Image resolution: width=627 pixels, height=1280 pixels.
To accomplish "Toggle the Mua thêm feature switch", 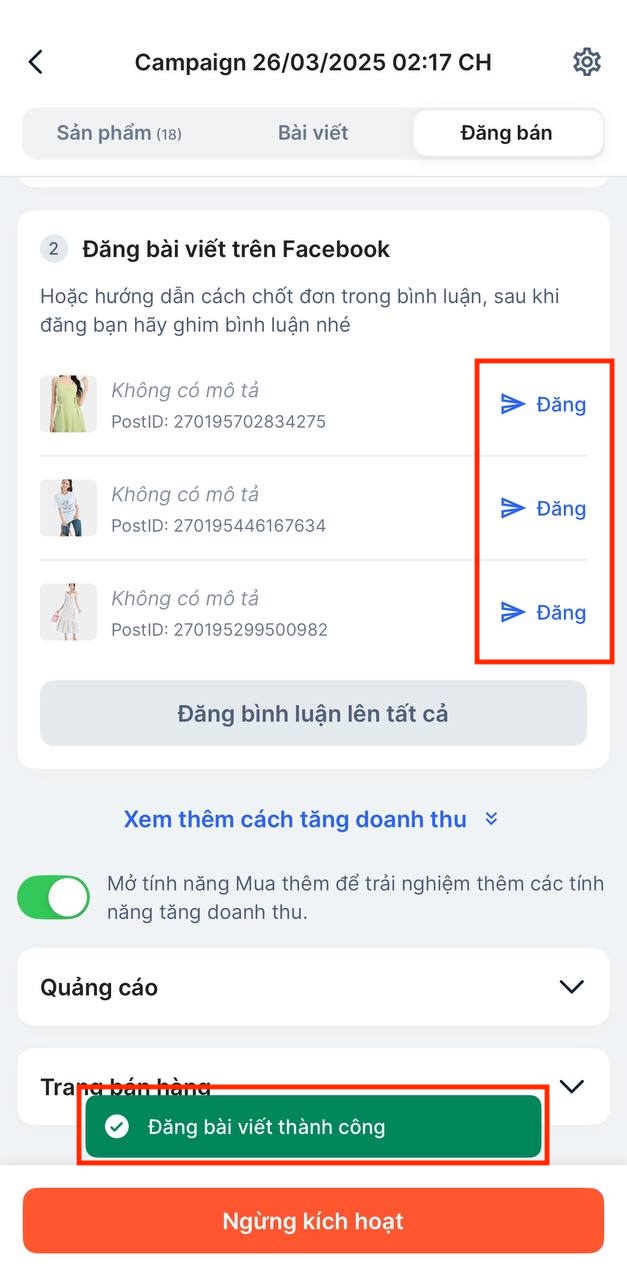I will pyautogui.click(x=54, y=897).
